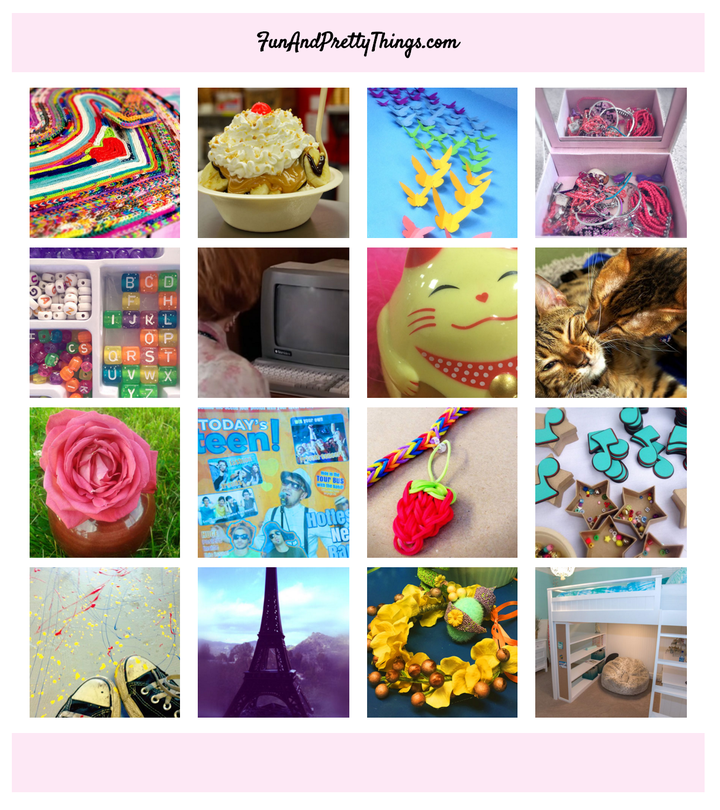The image size is (720, 810).
Task: Open the Eiffel Tower picture
Action: 273,642
